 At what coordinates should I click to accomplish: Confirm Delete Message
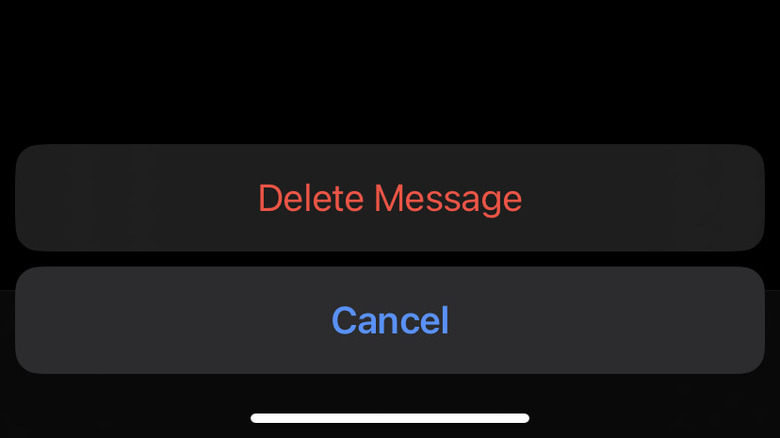tap(390, 198)
